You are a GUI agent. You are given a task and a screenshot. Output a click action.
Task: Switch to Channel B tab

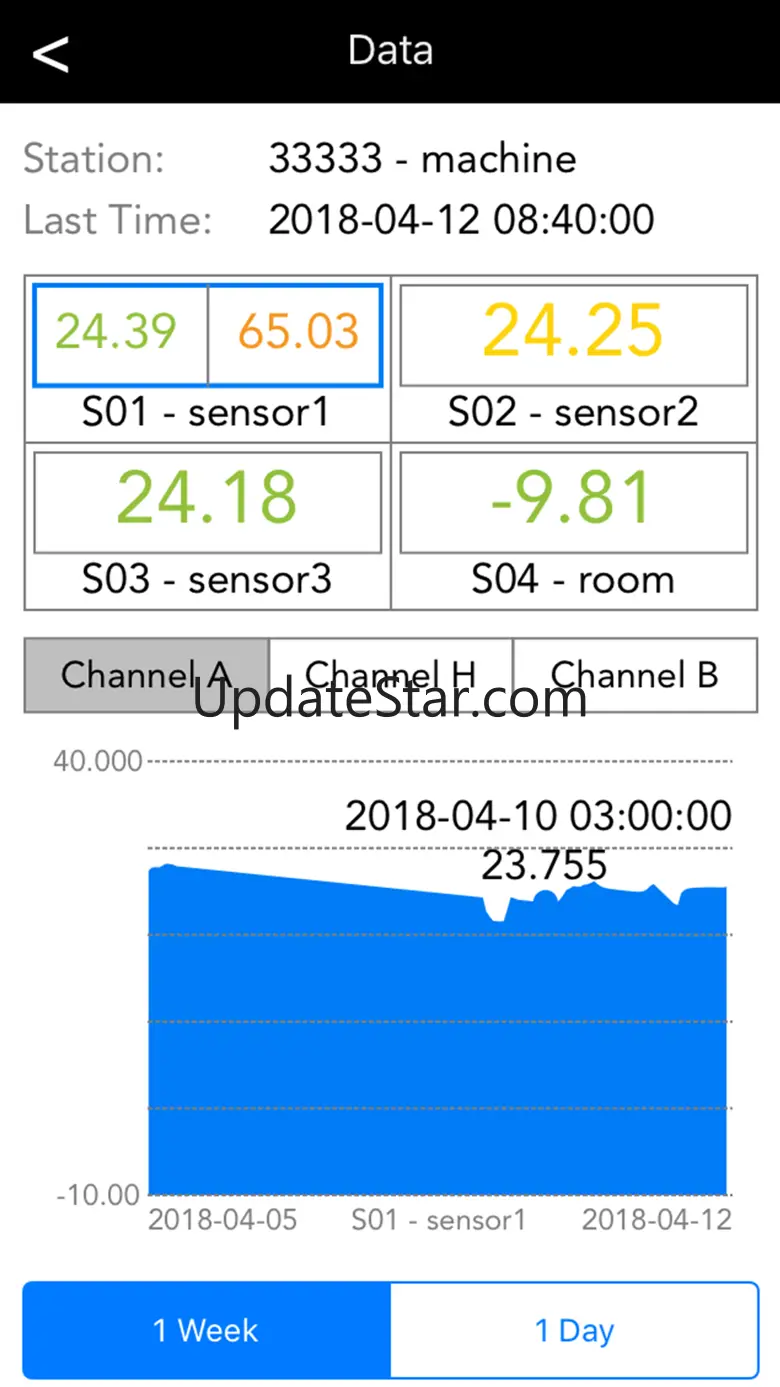point(634,675)
